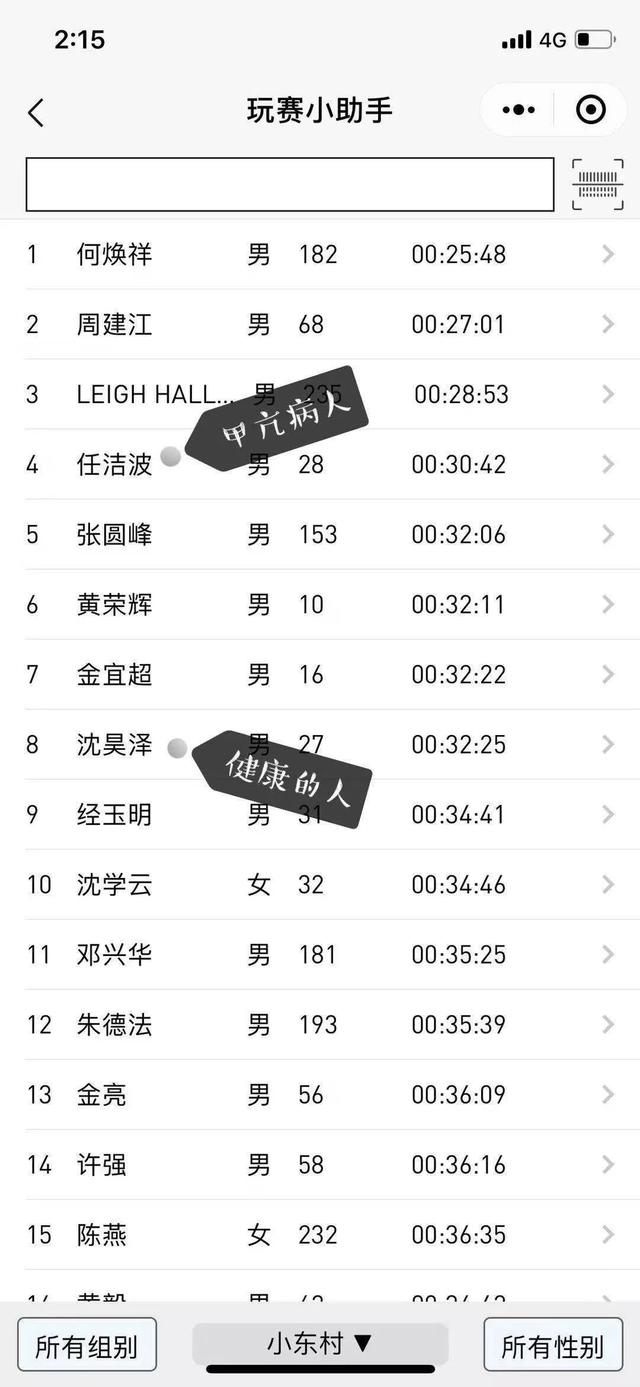Open 陈燕's result row

[x=320, y=1235]
